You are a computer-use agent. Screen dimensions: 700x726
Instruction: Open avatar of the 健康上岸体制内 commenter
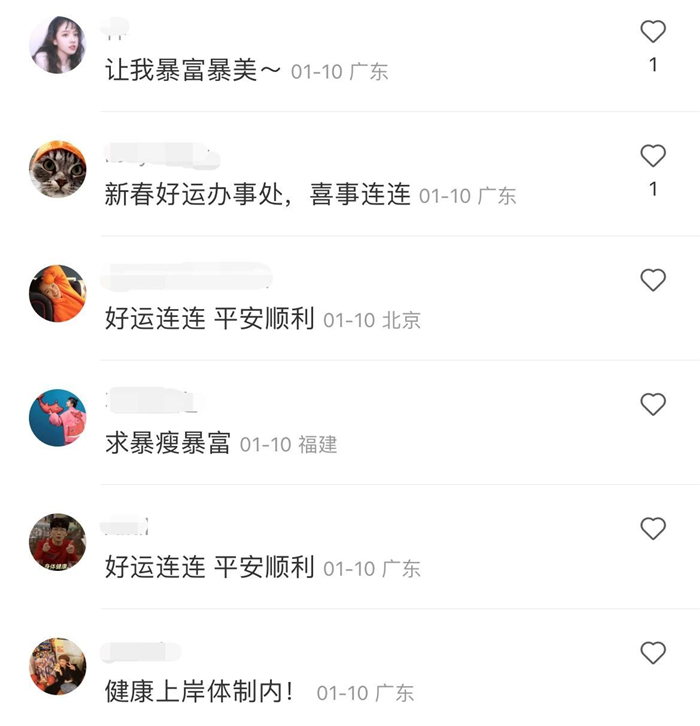click(58, 666)
